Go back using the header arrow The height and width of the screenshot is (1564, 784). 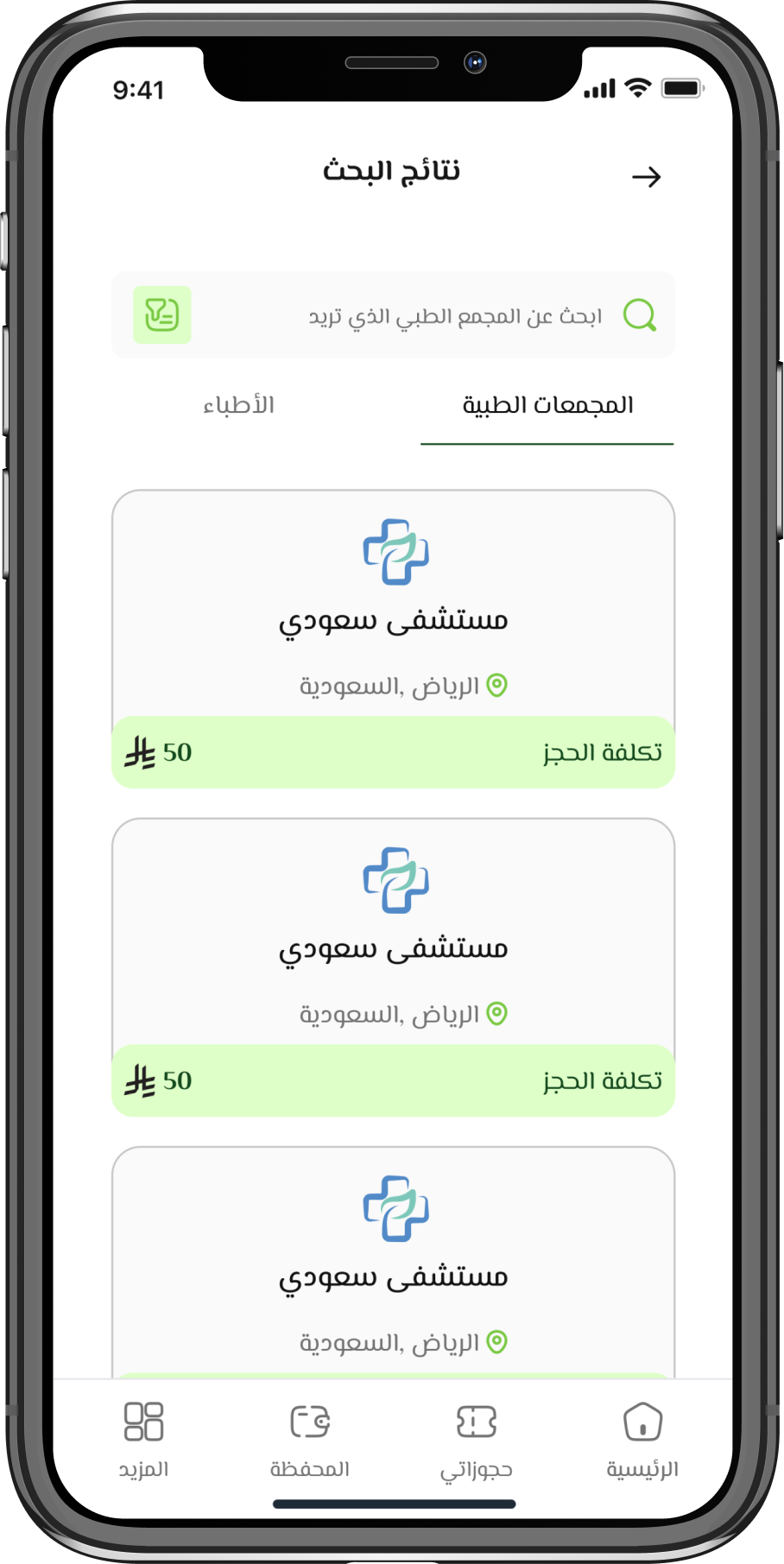(x=646, y=177)
